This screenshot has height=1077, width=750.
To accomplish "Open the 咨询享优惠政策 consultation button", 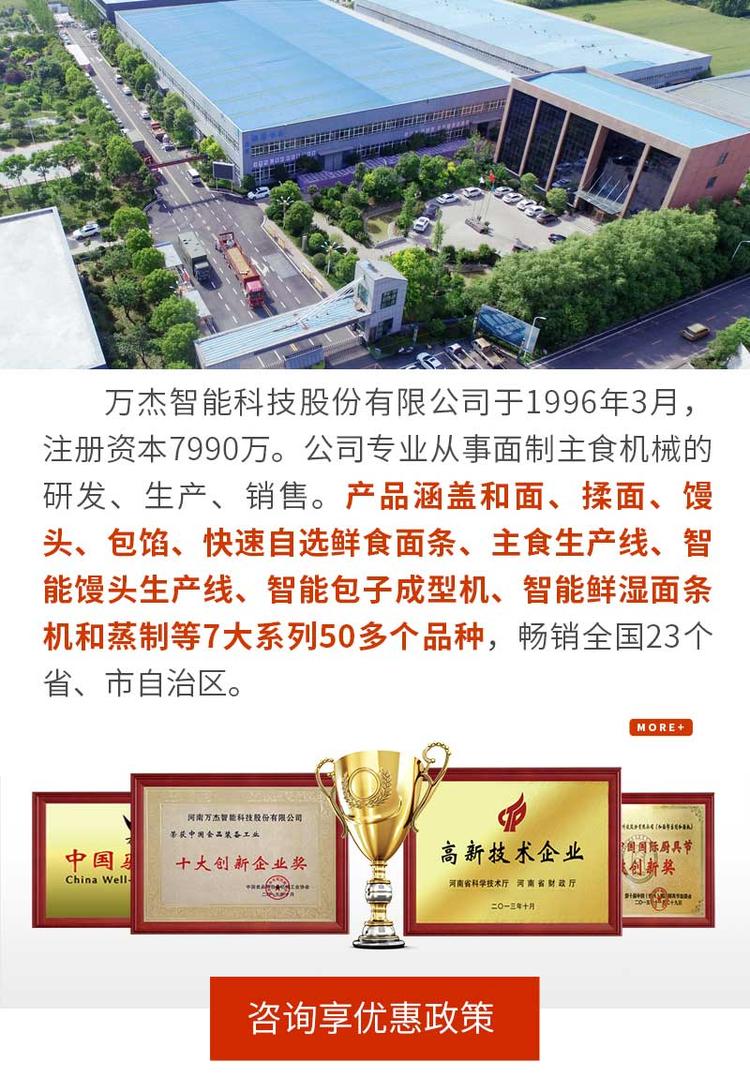I will [x=374, y=1018].
